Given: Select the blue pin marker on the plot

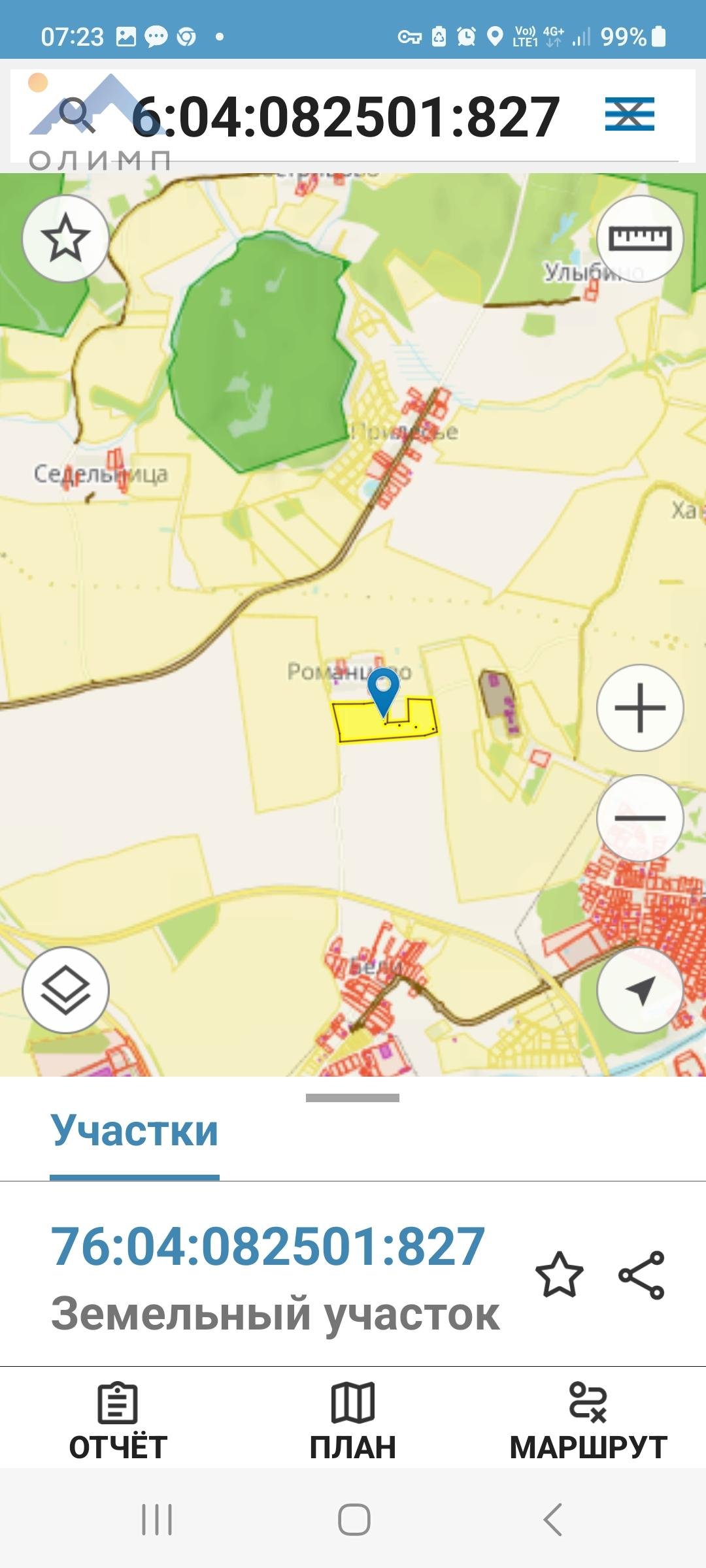Looking at the screenshot, I should [x=383, y=692].
